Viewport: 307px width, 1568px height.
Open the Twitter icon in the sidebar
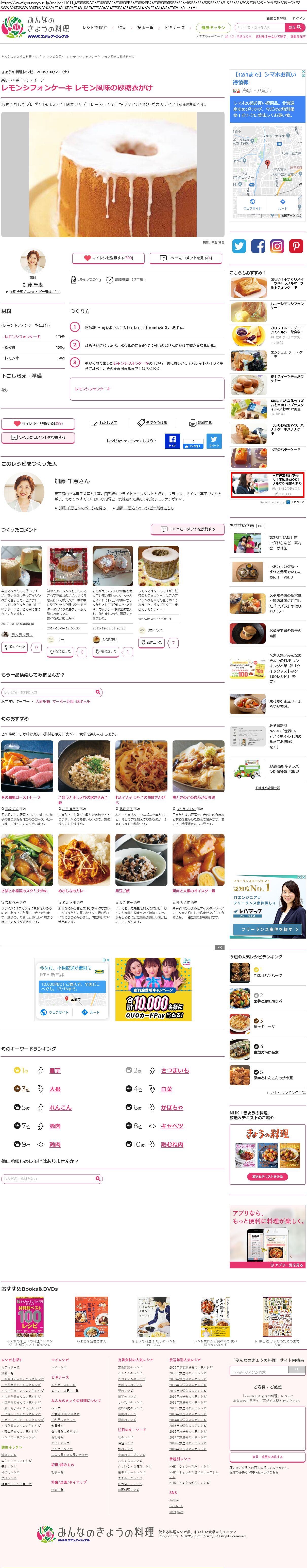[x=239, y=246]
